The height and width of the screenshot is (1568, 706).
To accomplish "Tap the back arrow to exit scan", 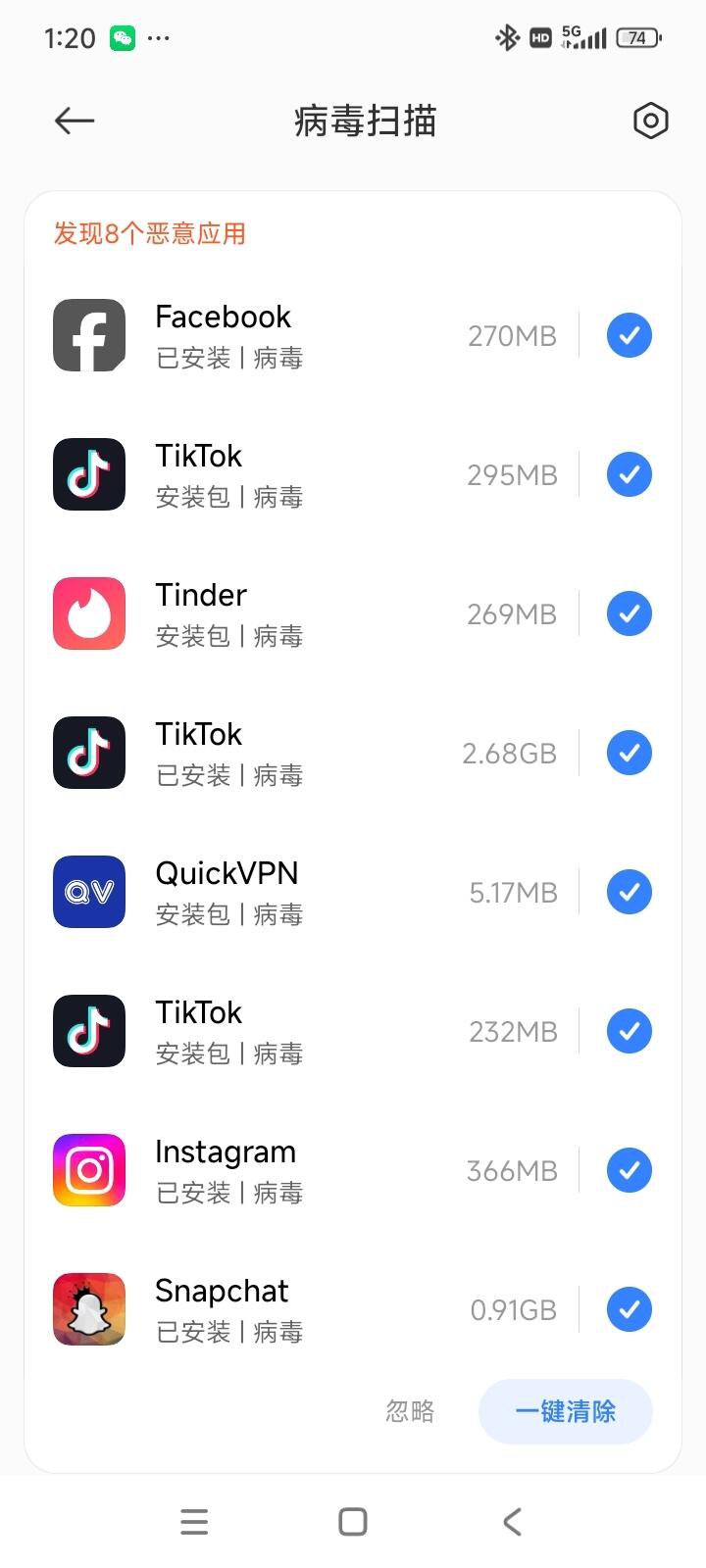I will (73, 121).
